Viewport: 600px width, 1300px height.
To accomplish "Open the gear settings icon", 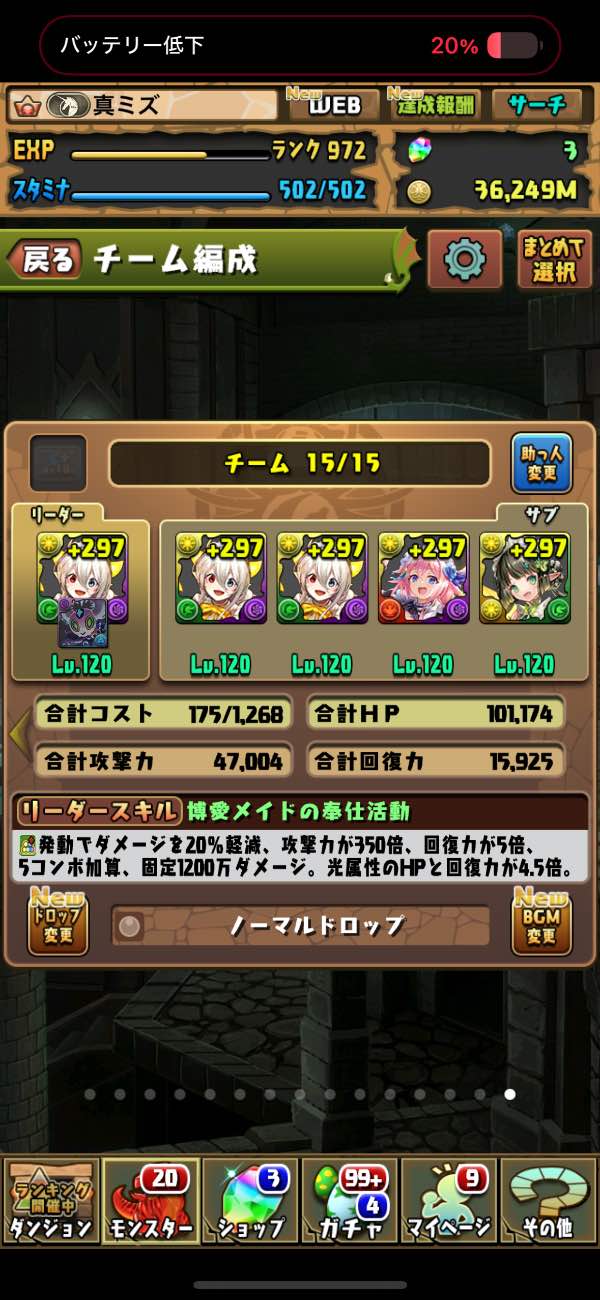I will (464, 260).
